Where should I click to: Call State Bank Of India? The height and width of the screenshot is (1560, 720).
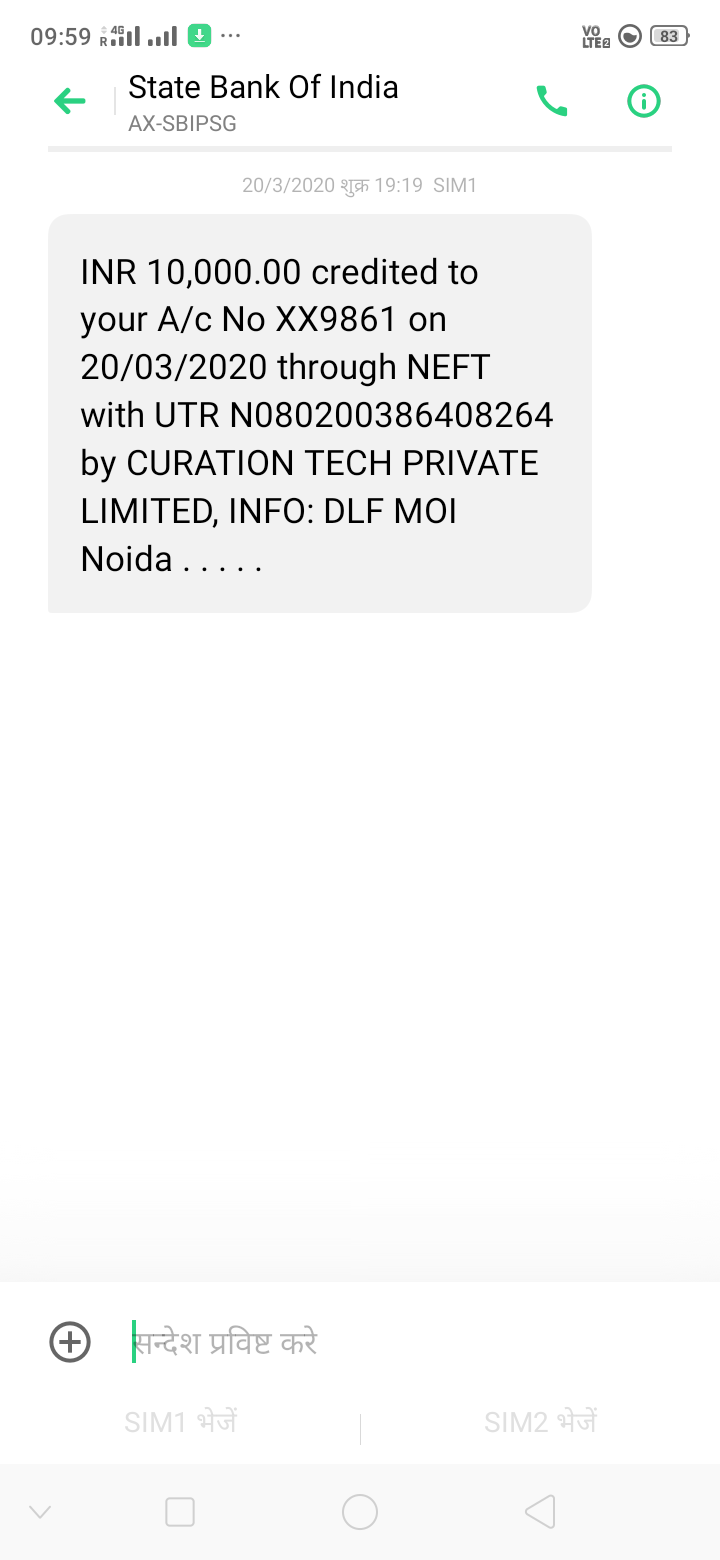552,101
